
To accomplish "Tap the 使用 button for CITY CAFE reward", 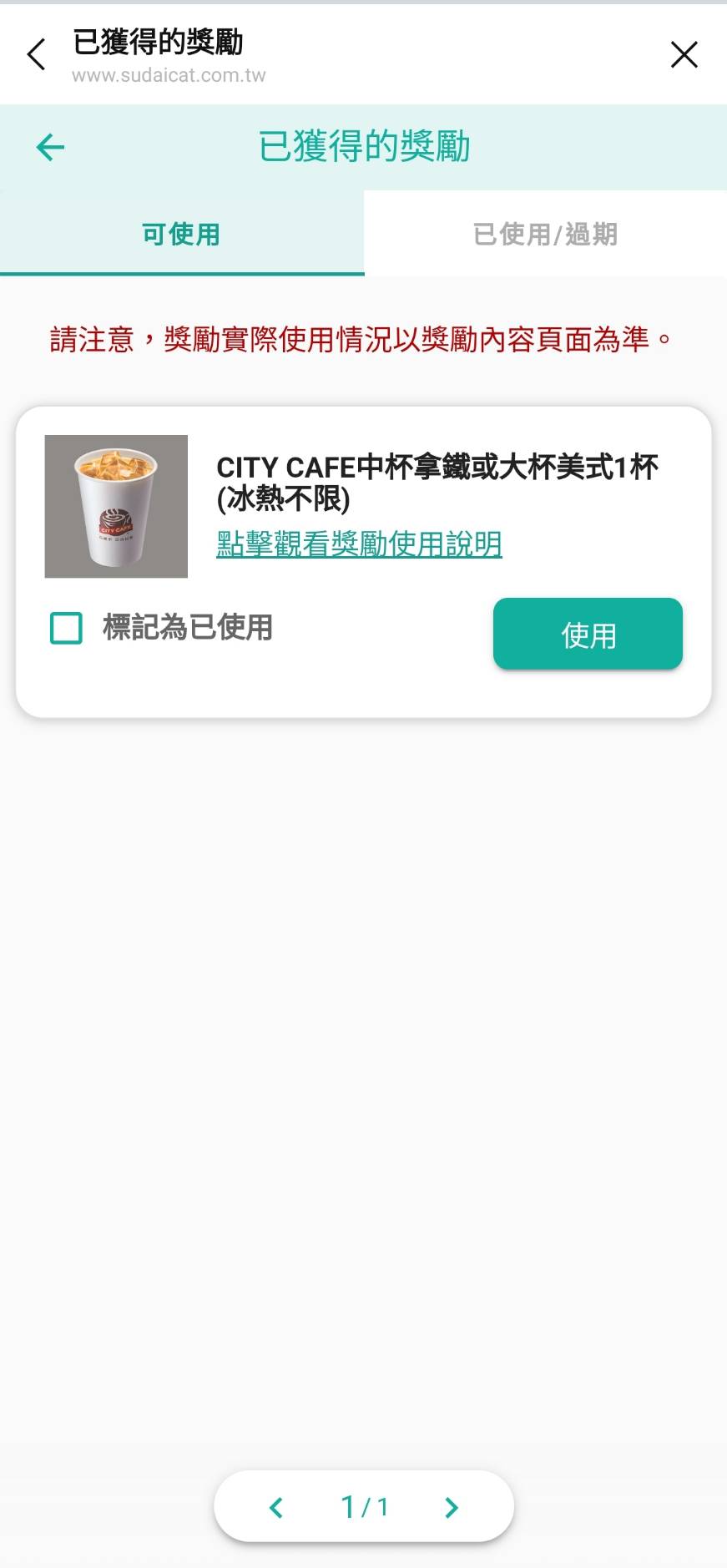I will tap(588, 635).
